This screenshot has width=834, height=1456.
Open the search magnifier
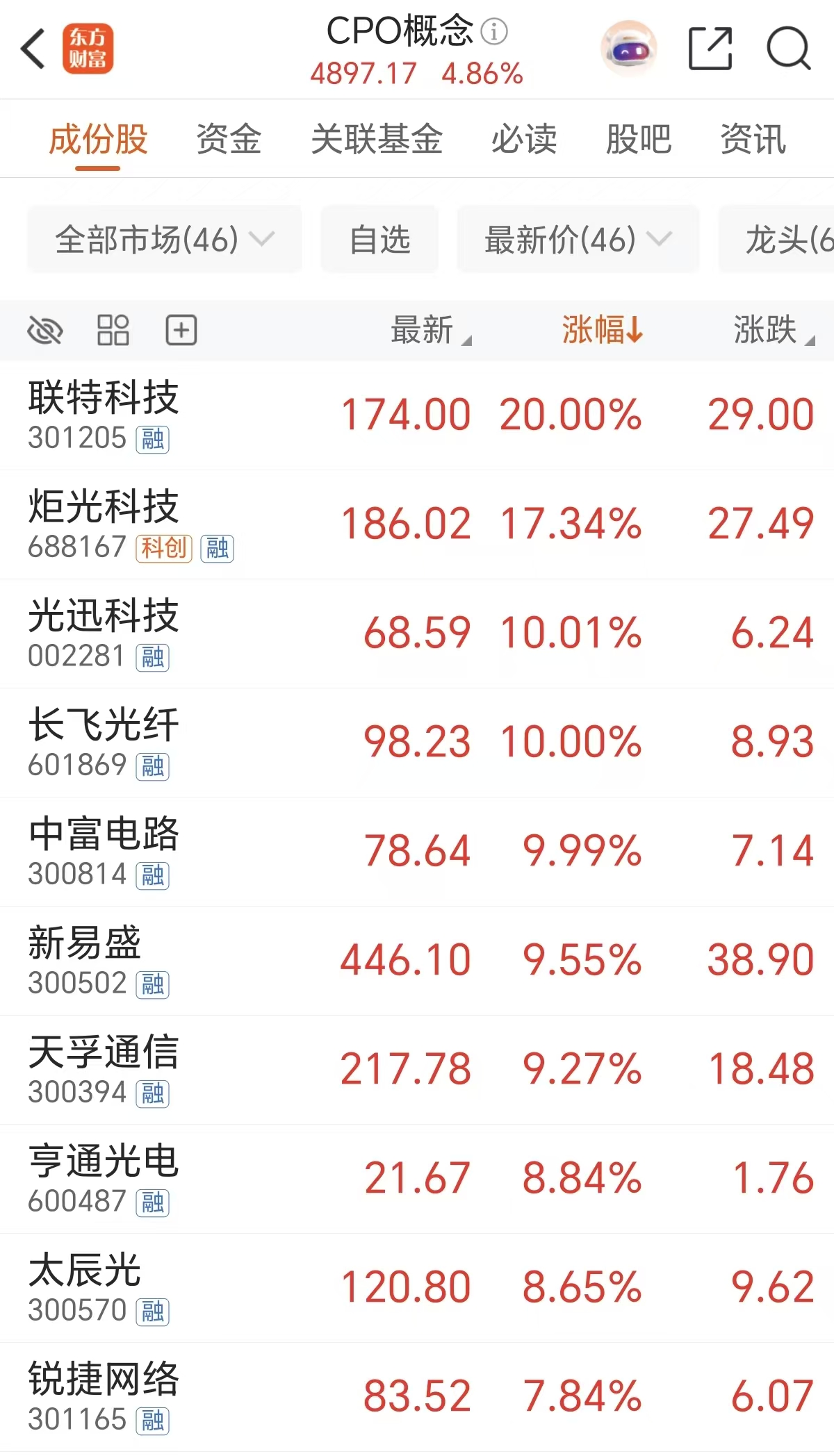tap(788, 49)
